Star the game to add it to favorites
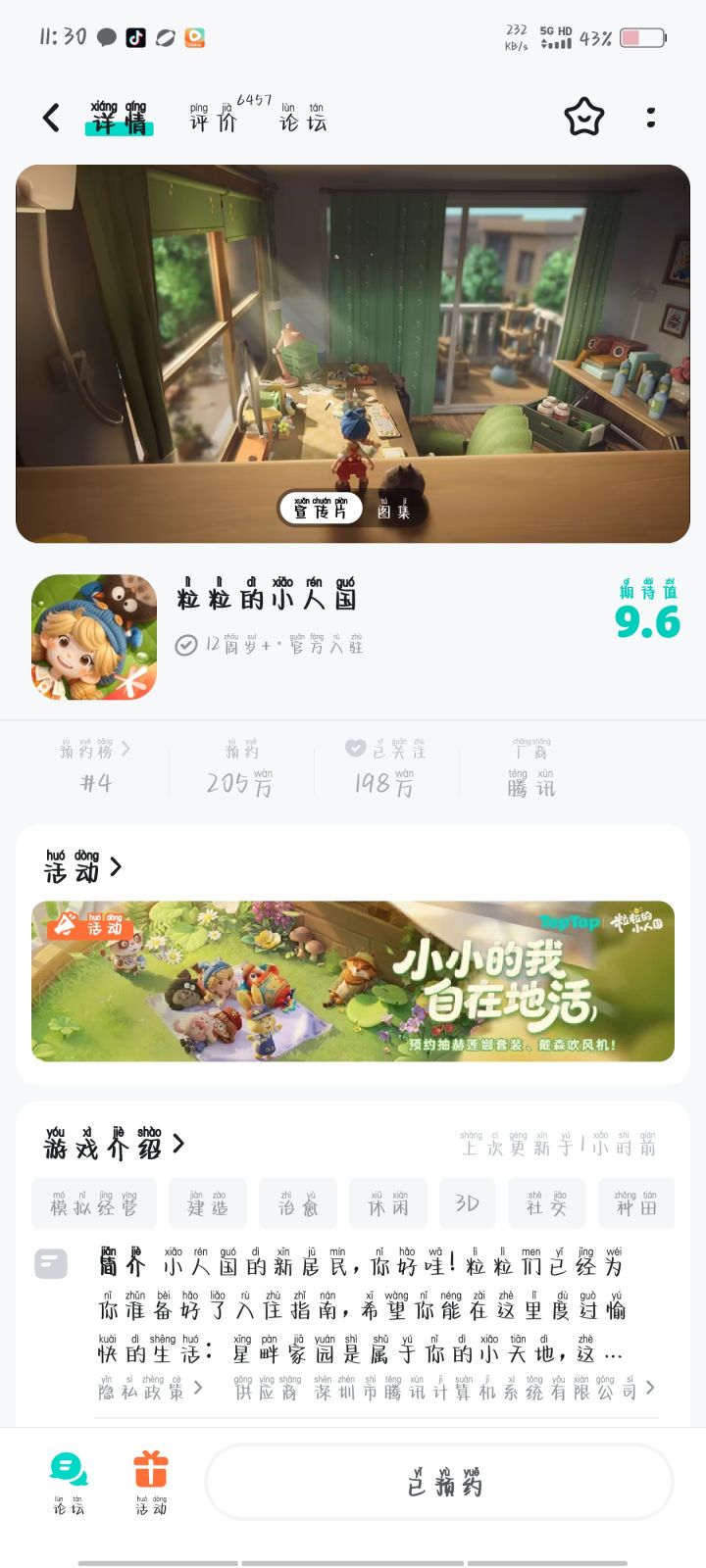The width and height of the screenshot is (706, 1568). (x=583, y=118)
